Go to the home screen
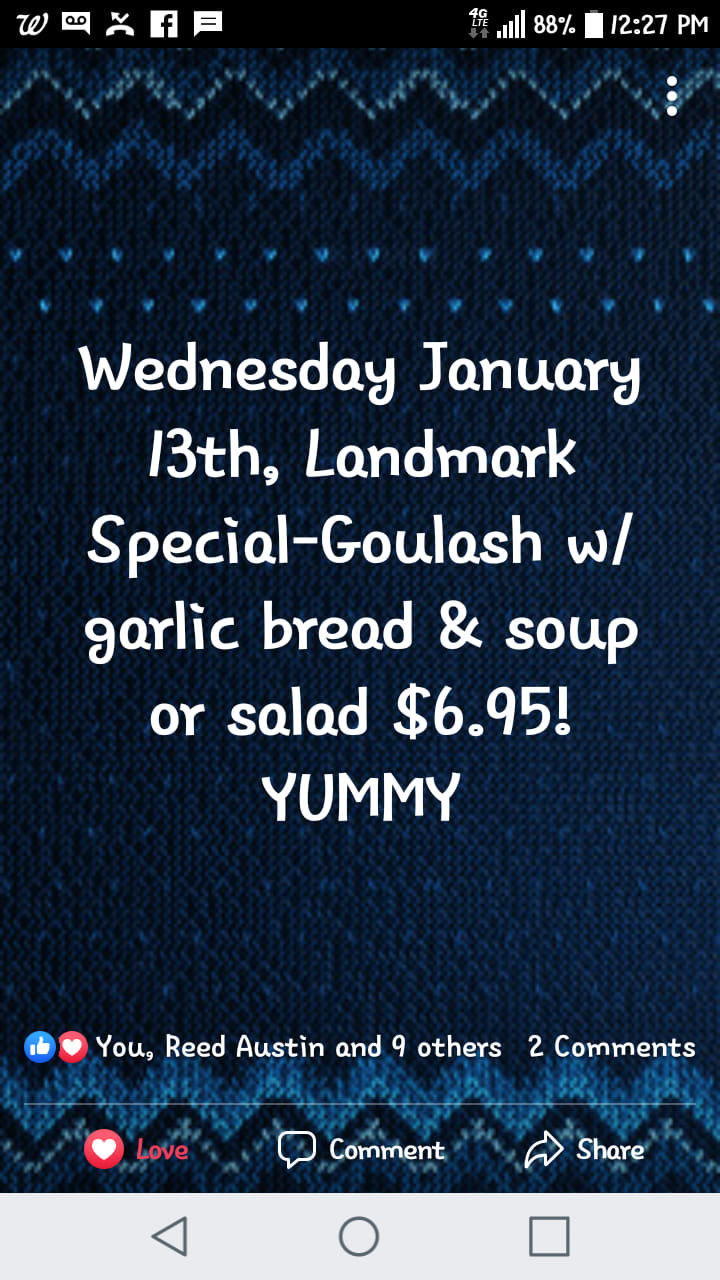Viewport: 720px width, 1280px height. (x=359, y=1236)
